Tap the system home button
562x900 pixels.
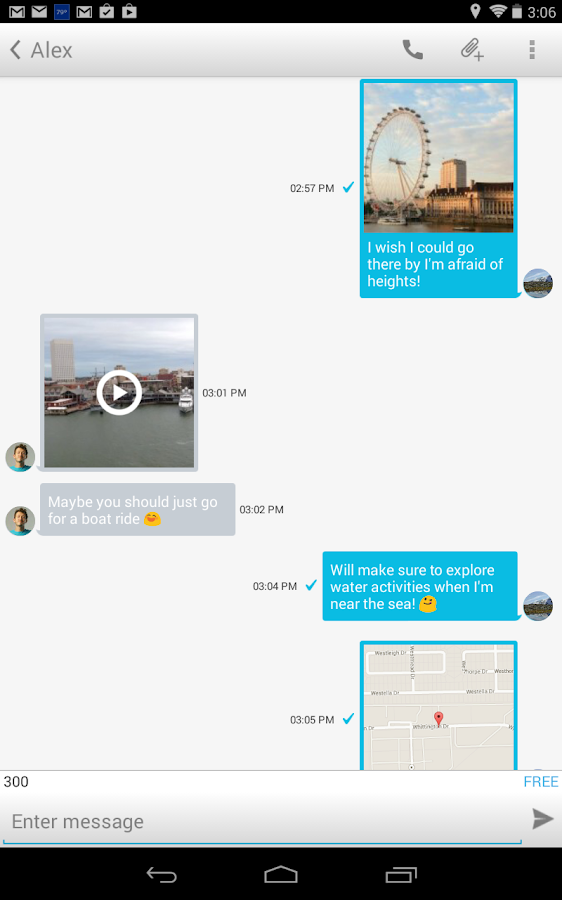pyautogui.click(x=281, y=874)
